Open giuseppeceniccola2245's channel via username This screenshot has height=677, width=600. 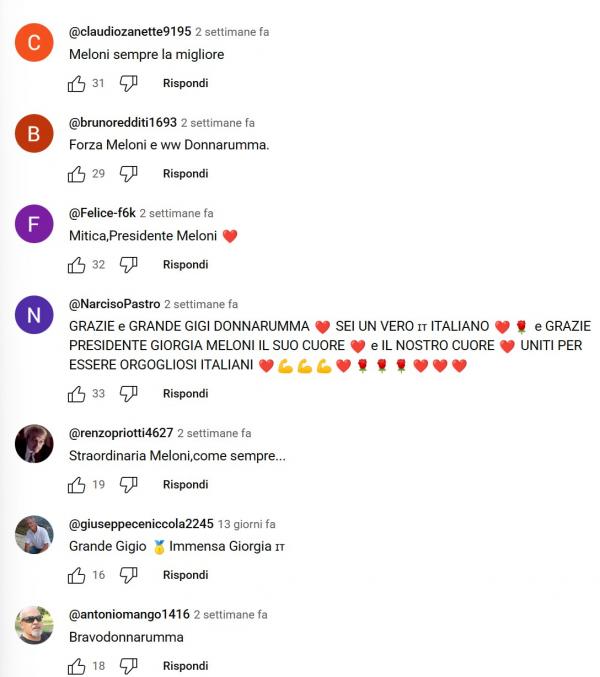[141, 524]
